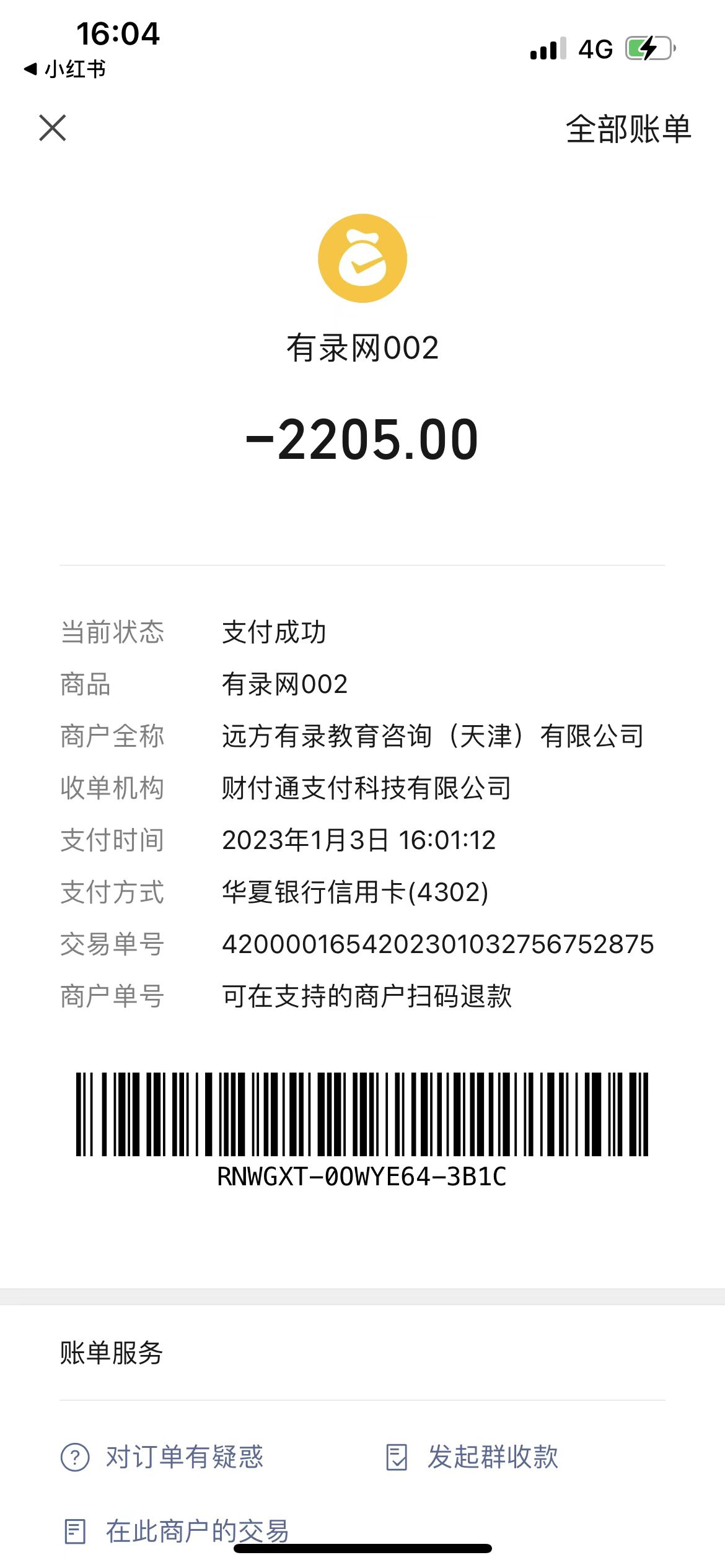Return to 小红书 app
Image resolution: width=725 pixels, height=1568 pixels.
pyautogui.click(x=65, y=69)
